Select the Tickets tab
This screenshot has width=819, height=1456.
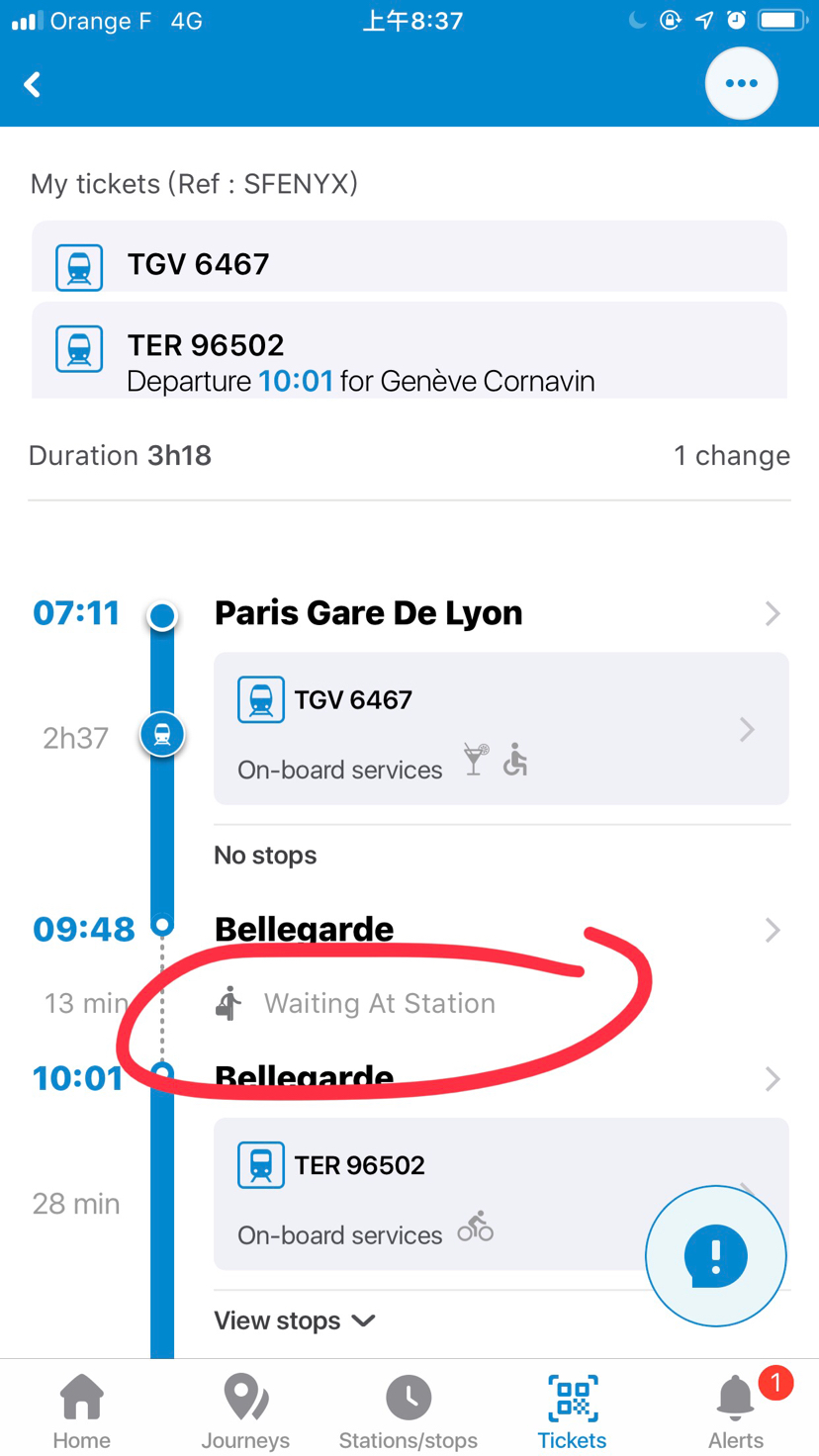point(572,1410)
